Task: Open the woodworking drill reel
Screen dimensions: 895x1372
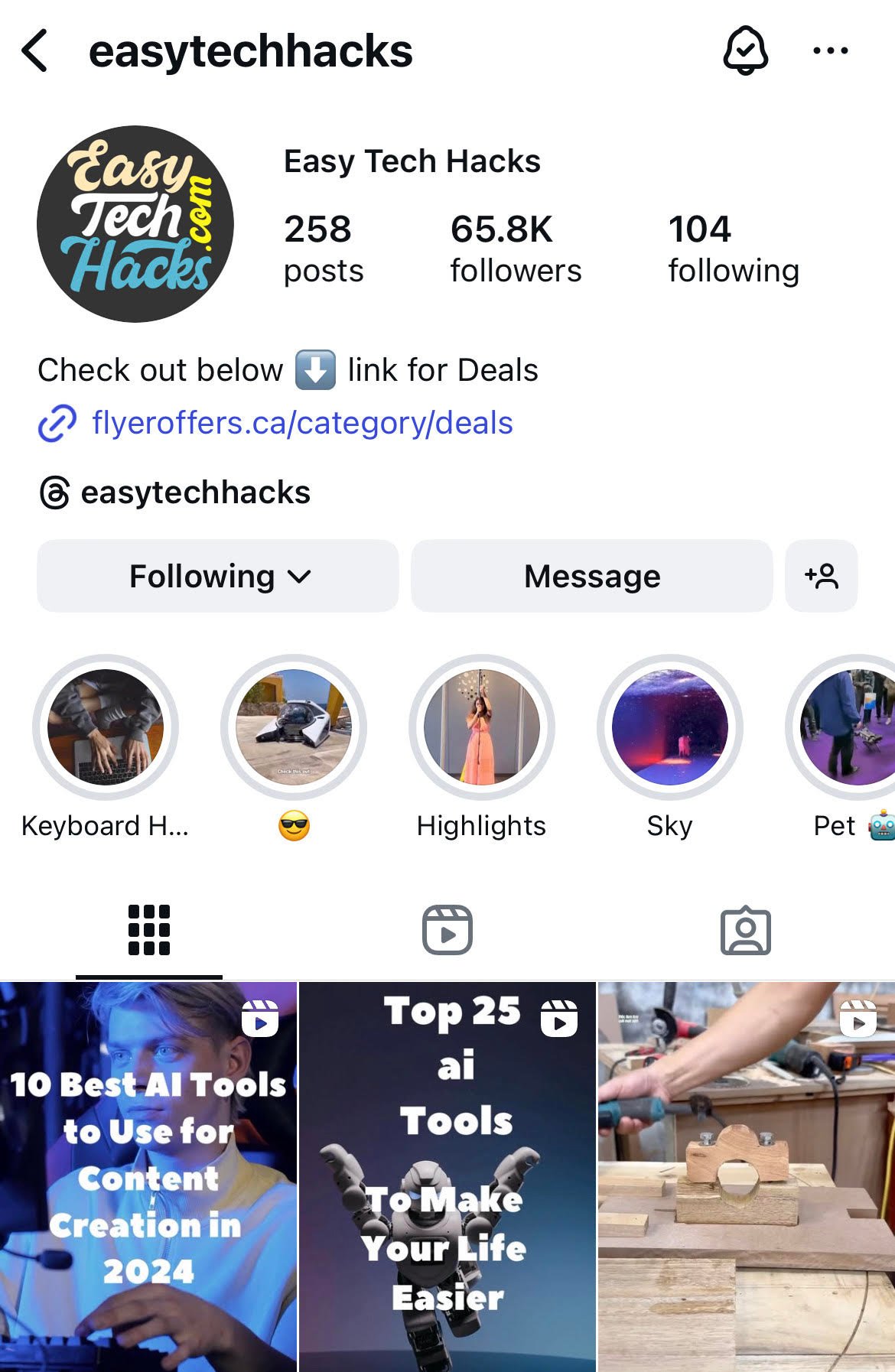Action: click(x=747, y=1178)
